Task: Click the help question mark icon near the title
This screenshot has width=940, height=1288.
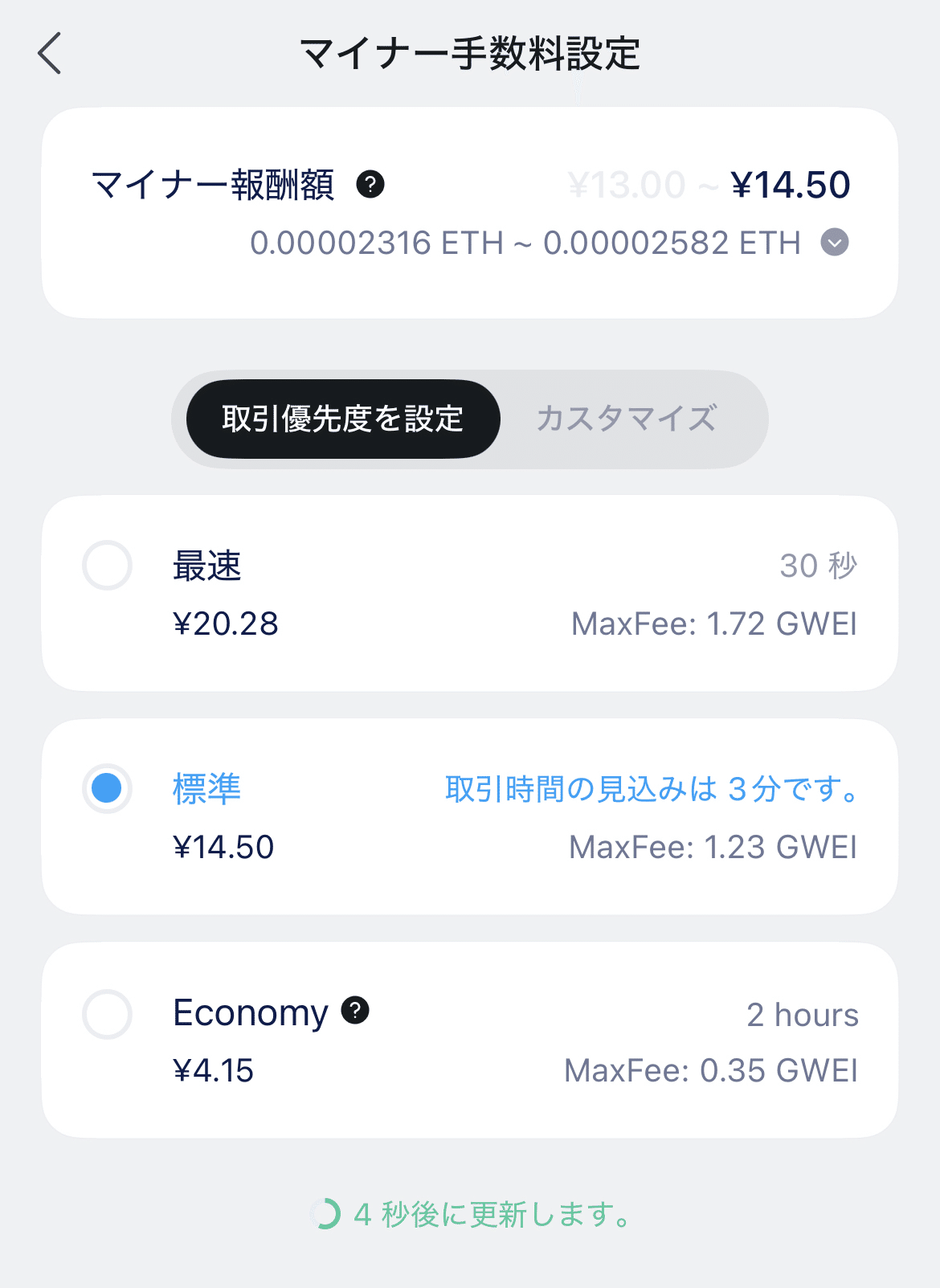Action: pos(370,184)
